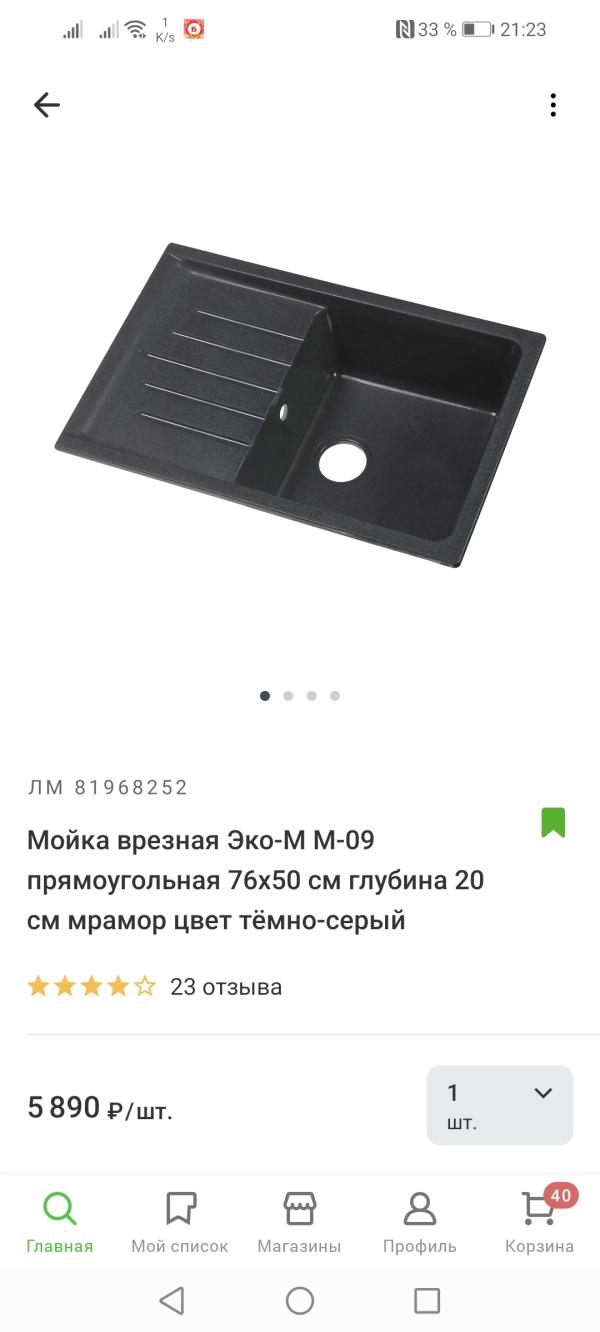Switch to the Главная tab
The height and width of the screenshot is (1332, 600).
(60, 1222)
